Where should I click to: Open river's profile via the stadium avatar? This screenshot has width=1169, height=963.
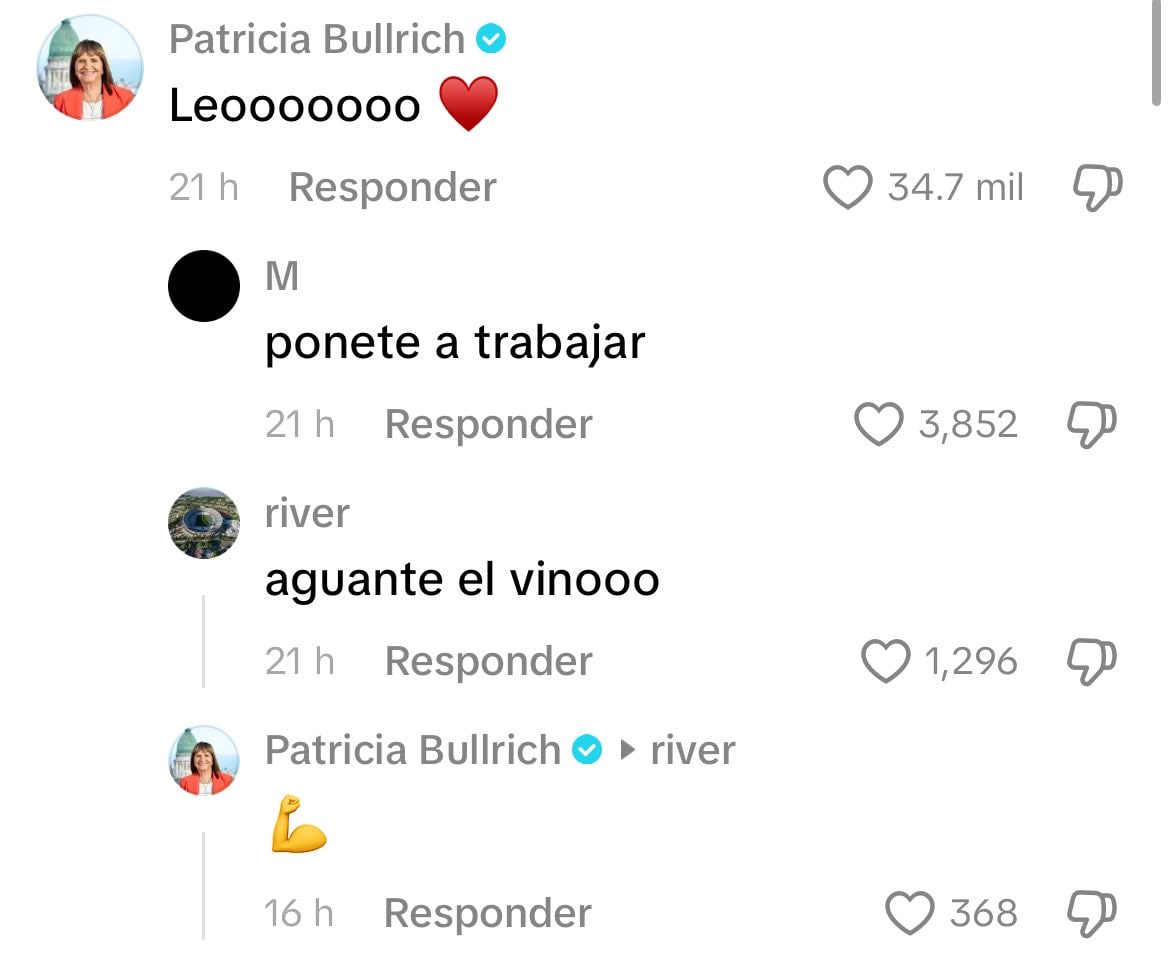pyautogui.click(x=204, y=523)
